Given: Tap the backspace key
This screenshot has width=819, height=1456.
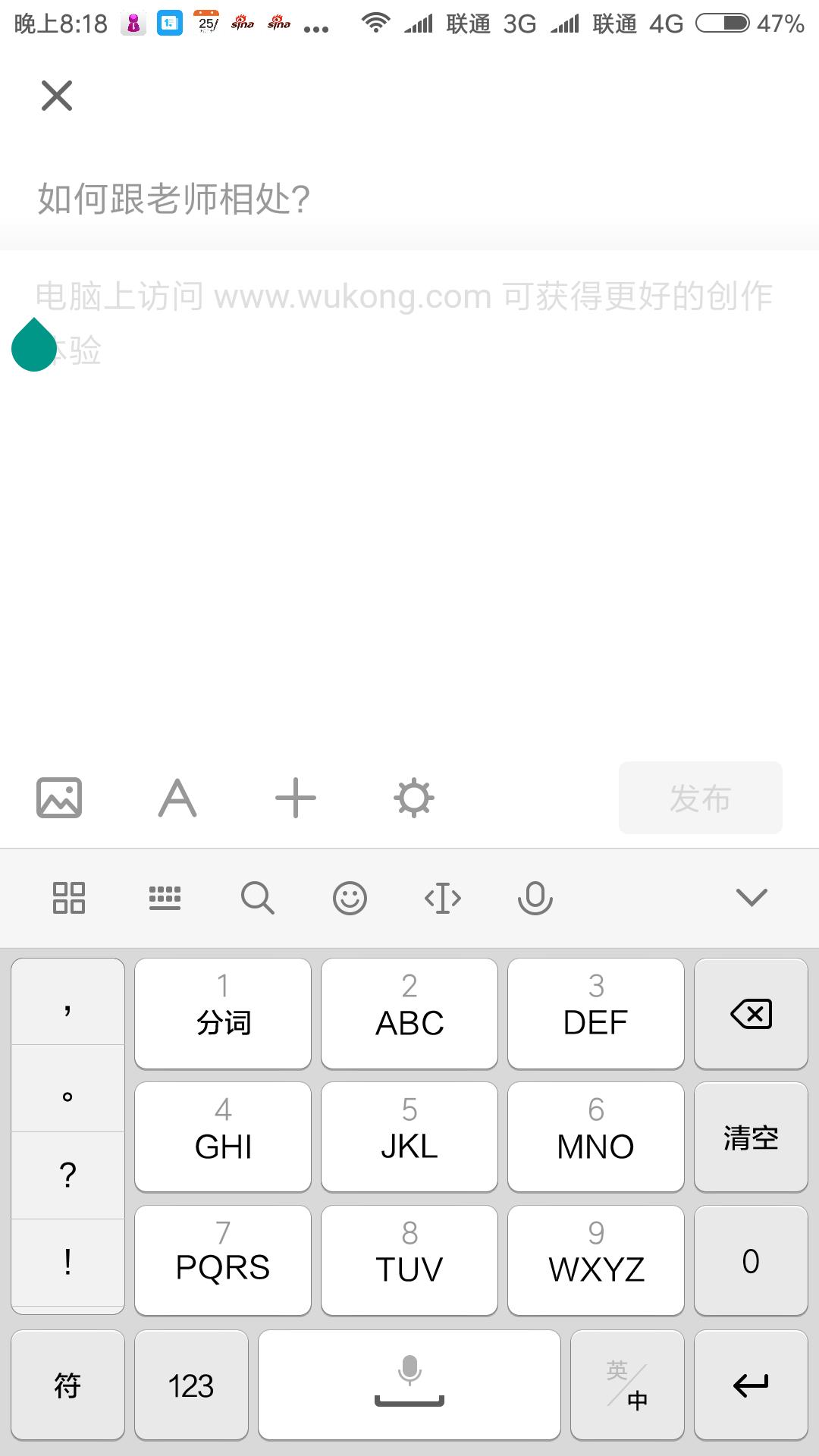Looking at the screenshot, I should click(751, 1014).
